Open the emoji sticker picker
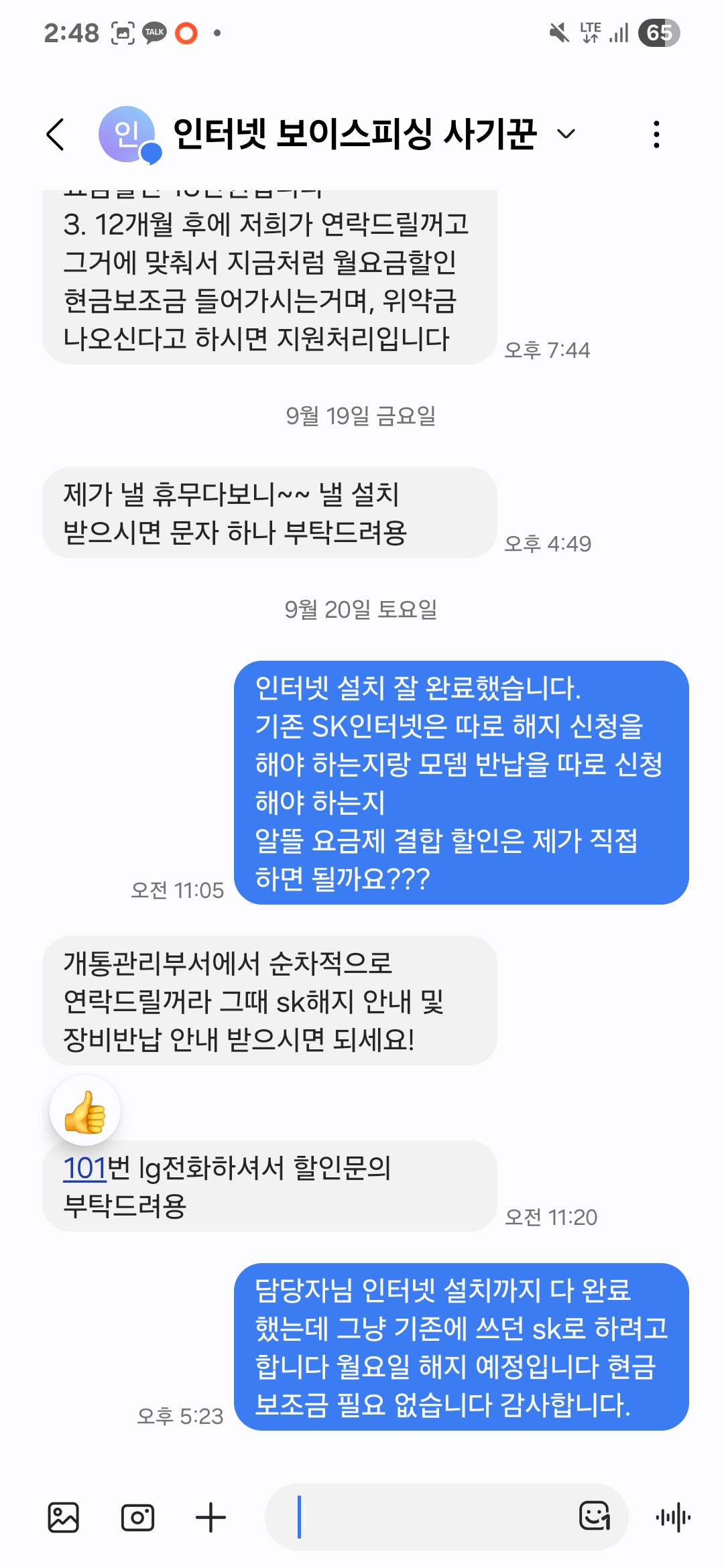Screen dimensions: 724x1568 click(595, 1516)
